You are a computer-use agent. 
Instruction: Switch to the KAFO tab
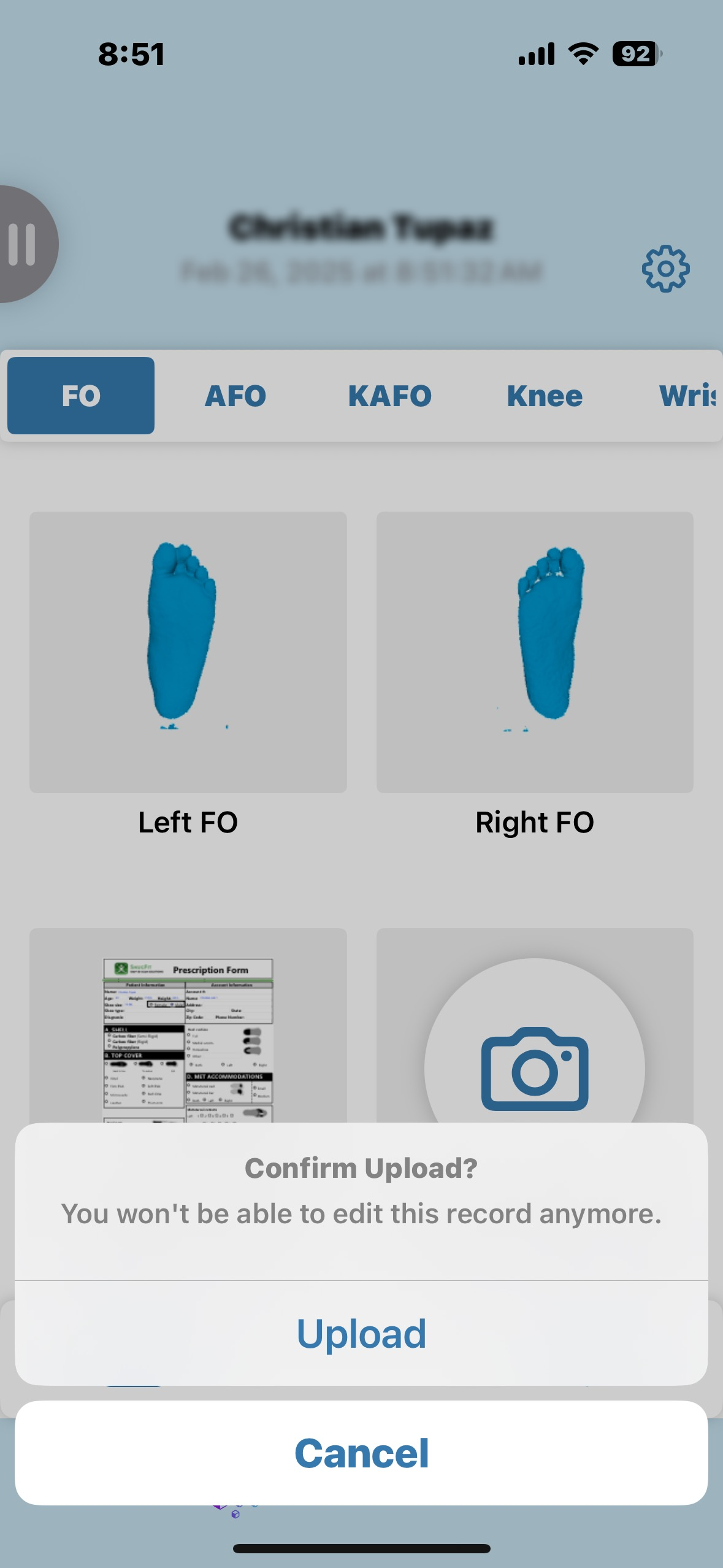pos(390,396)
